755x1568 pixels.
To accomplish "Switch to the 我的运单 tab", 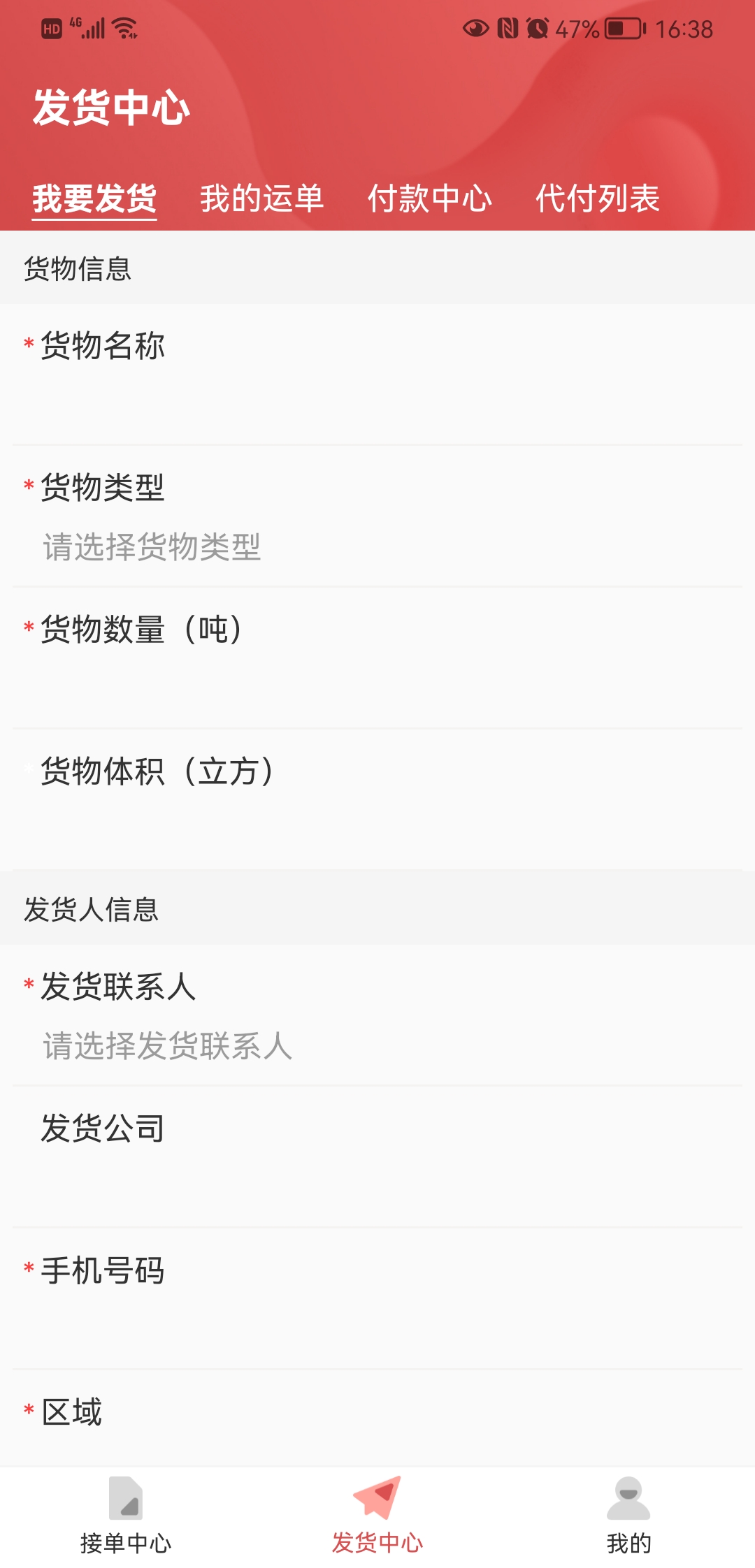I will (261, 198).
